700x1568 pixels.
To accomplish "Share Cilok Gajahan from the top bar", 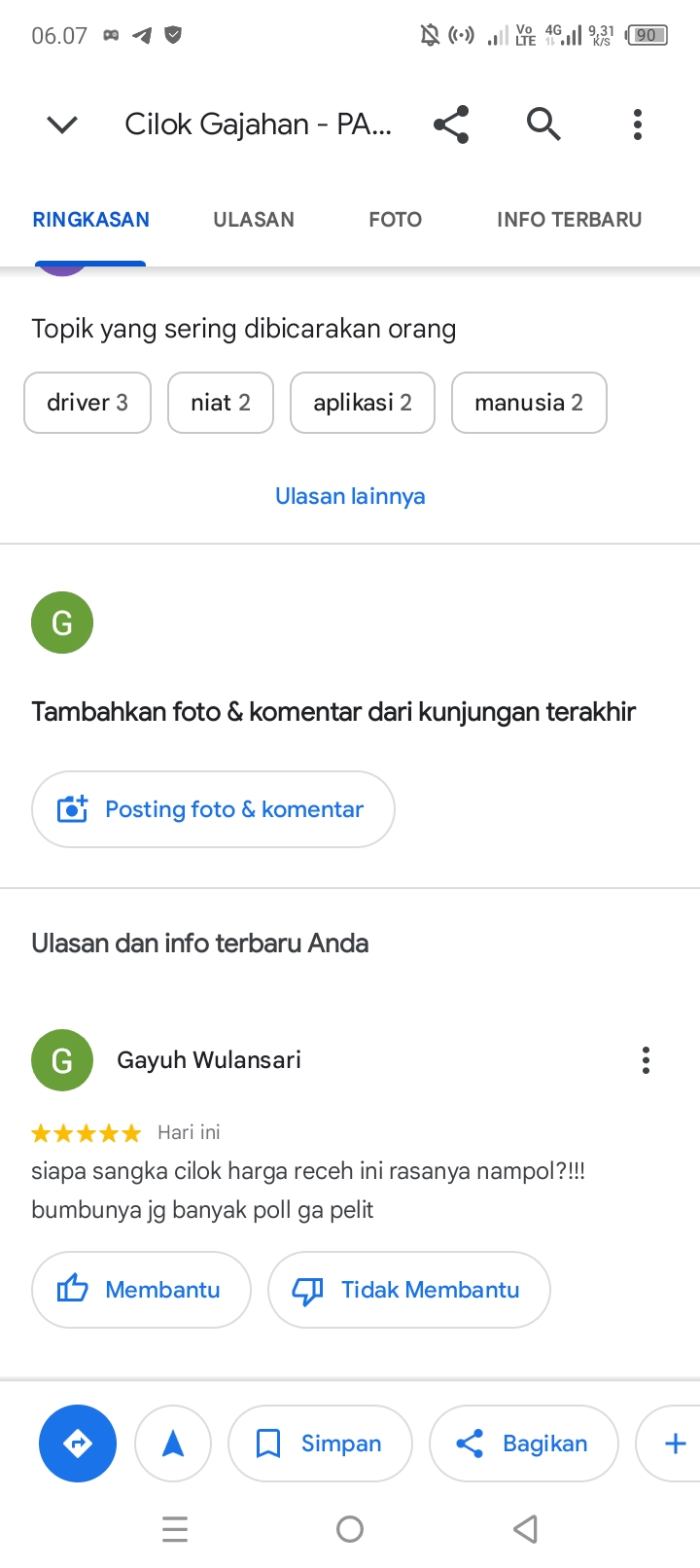I will (451, 125).
